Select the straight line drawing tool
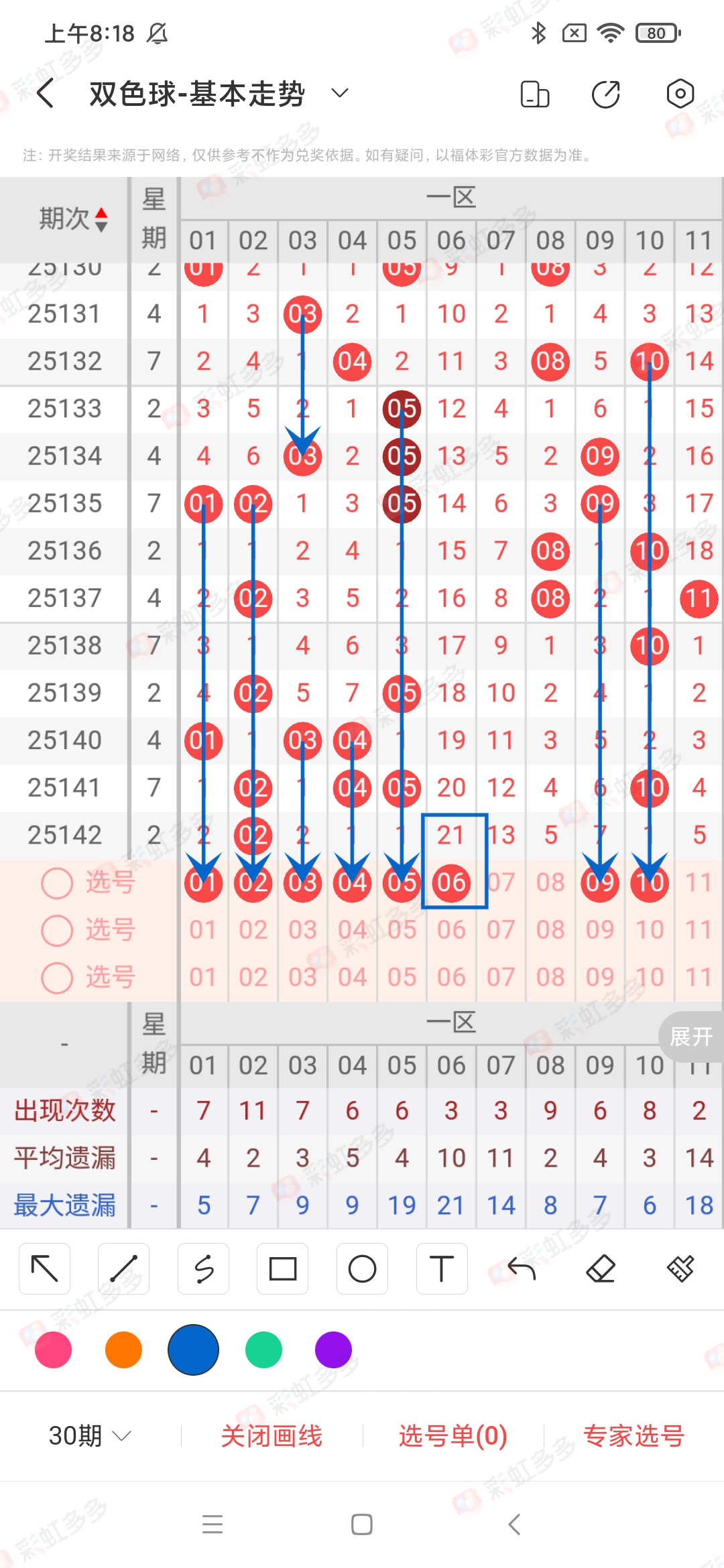Viewport: 724px width, 1568px height. (x=123, y=1268)
